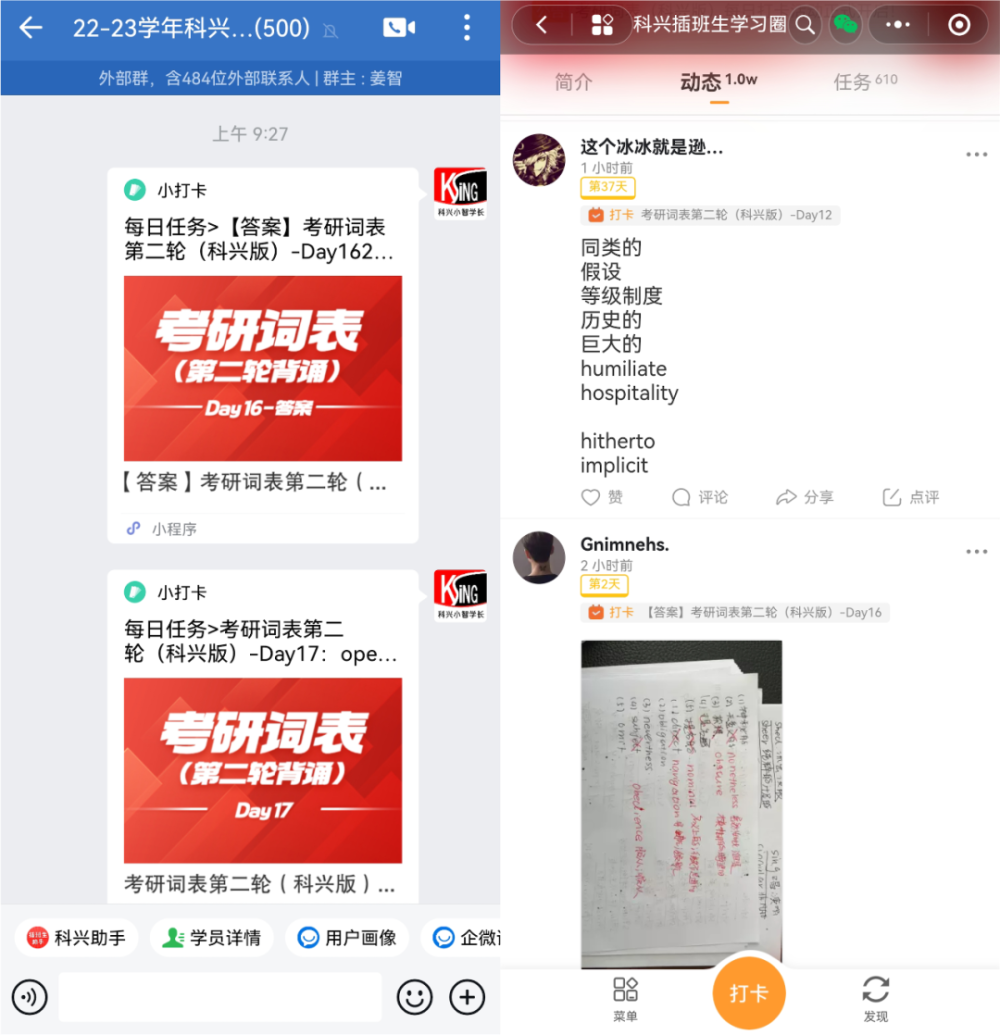Screen dimensions: 1000x1035
Task: Tap the plus icon for more message options
Action: (467, 997)
